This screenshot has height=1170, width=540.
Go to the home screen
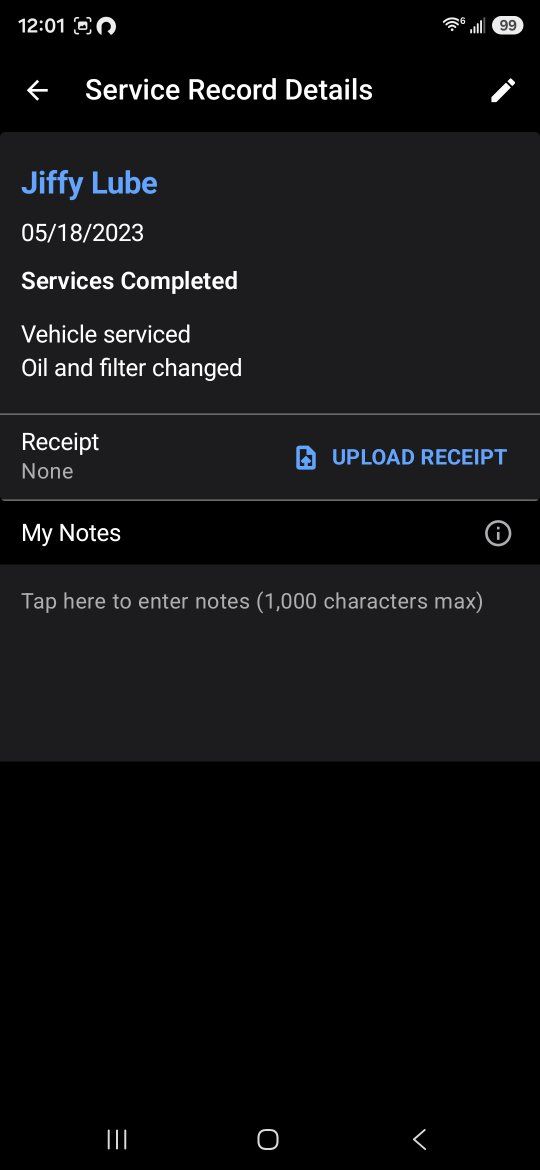click(268, 1139)
